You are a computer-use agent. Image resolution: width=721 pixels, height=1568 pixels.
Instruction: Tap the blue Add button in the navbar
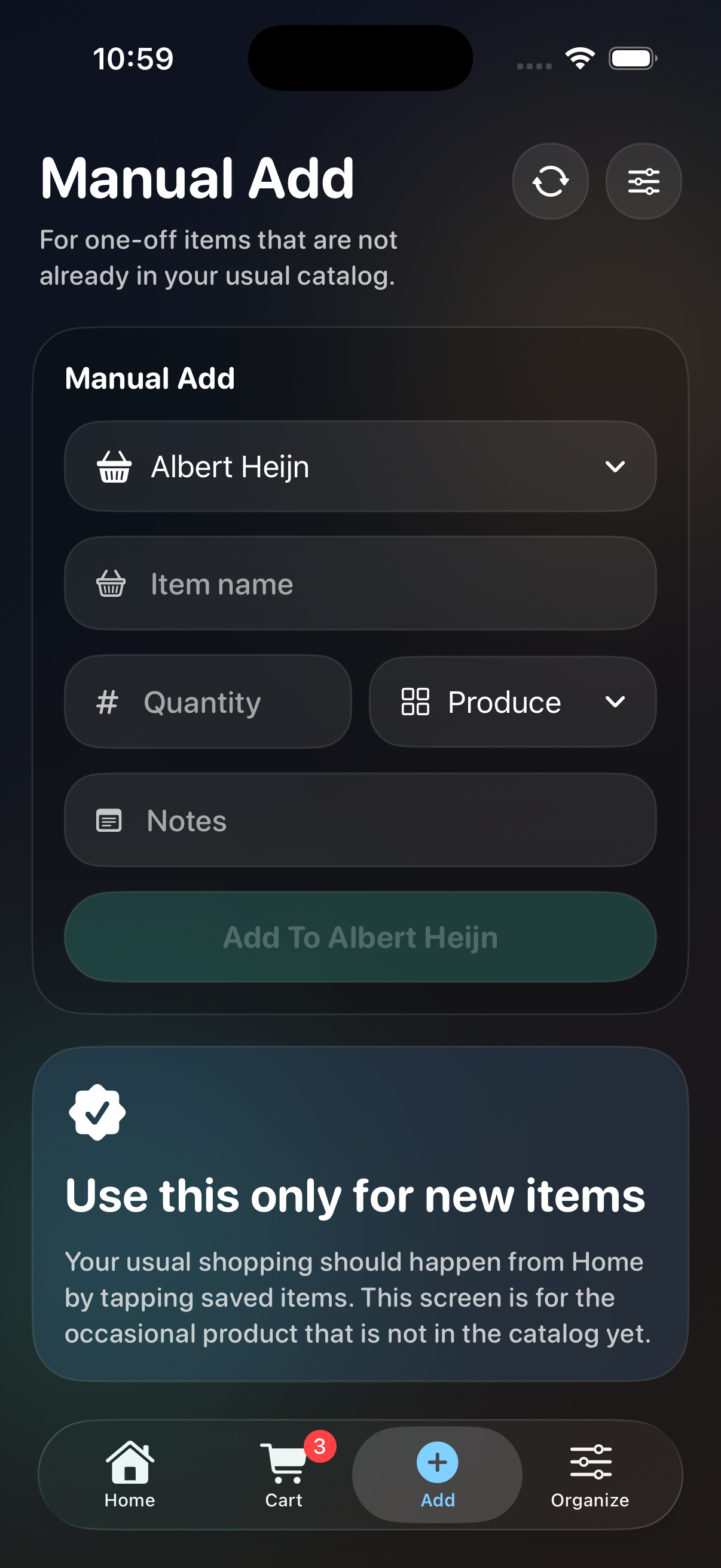(436, 1473)
